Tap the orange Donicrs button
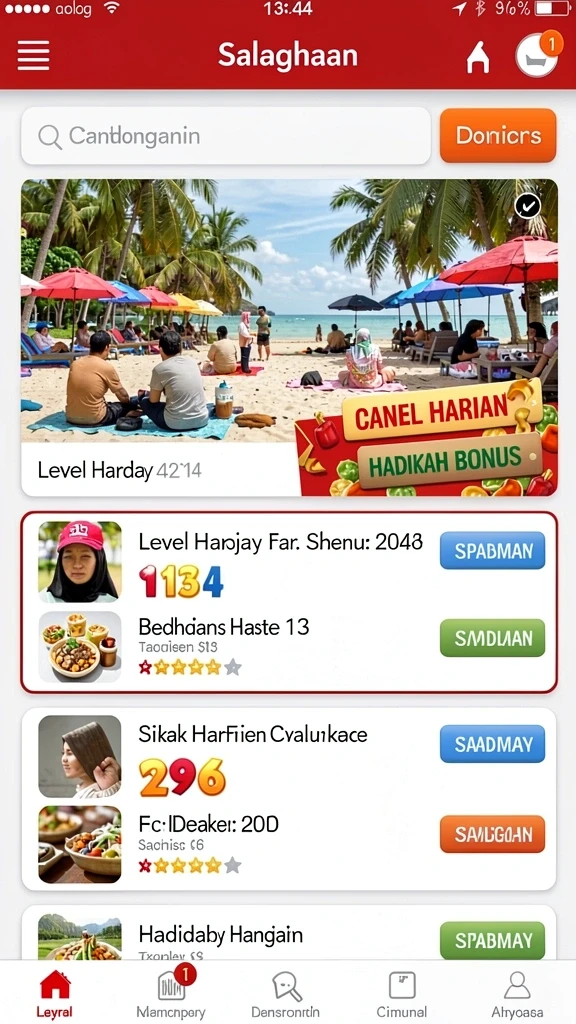576x1024 pixels. point(498,135)
